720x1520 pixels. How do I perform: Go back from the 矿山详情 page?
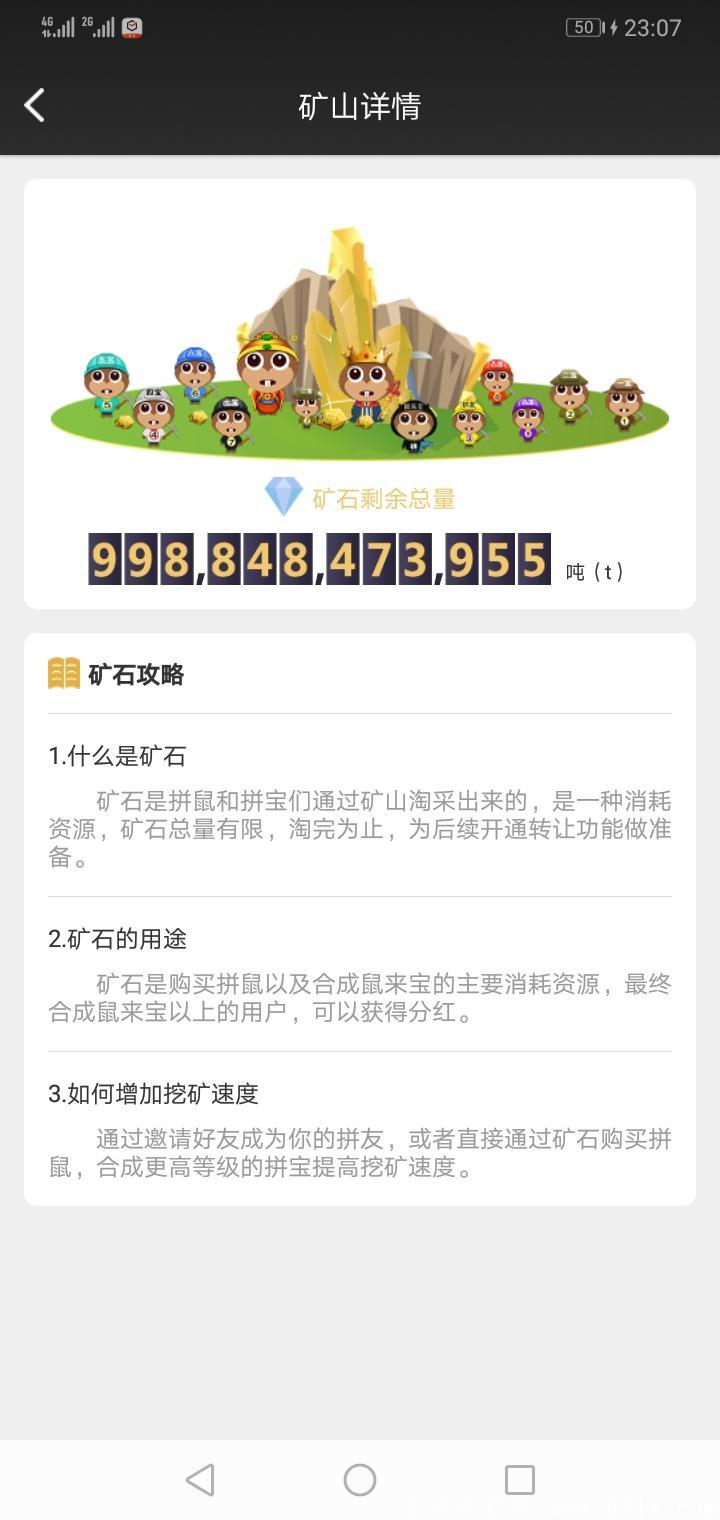coord(35,105)
